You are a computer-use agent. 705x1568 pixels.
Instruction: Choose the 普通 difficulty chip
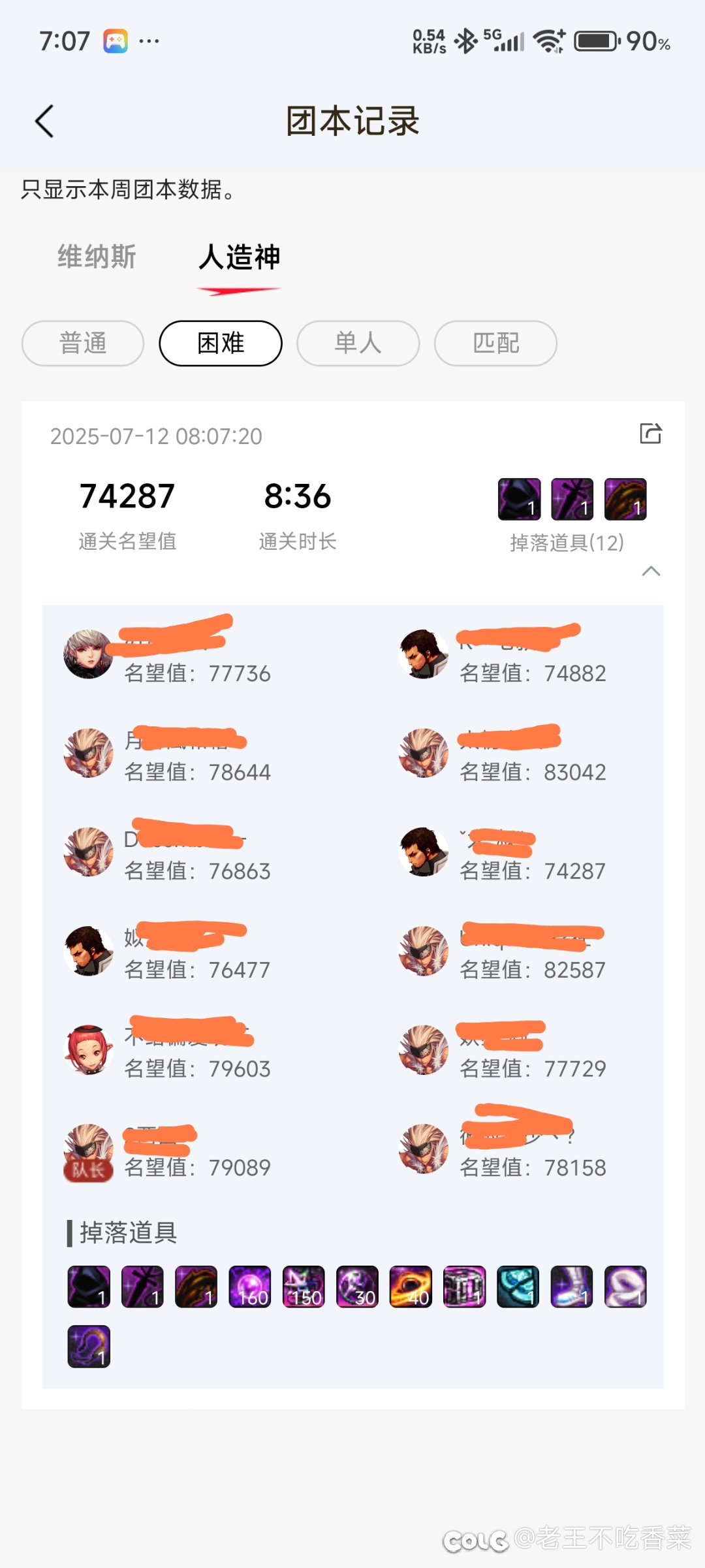point(83,344)
